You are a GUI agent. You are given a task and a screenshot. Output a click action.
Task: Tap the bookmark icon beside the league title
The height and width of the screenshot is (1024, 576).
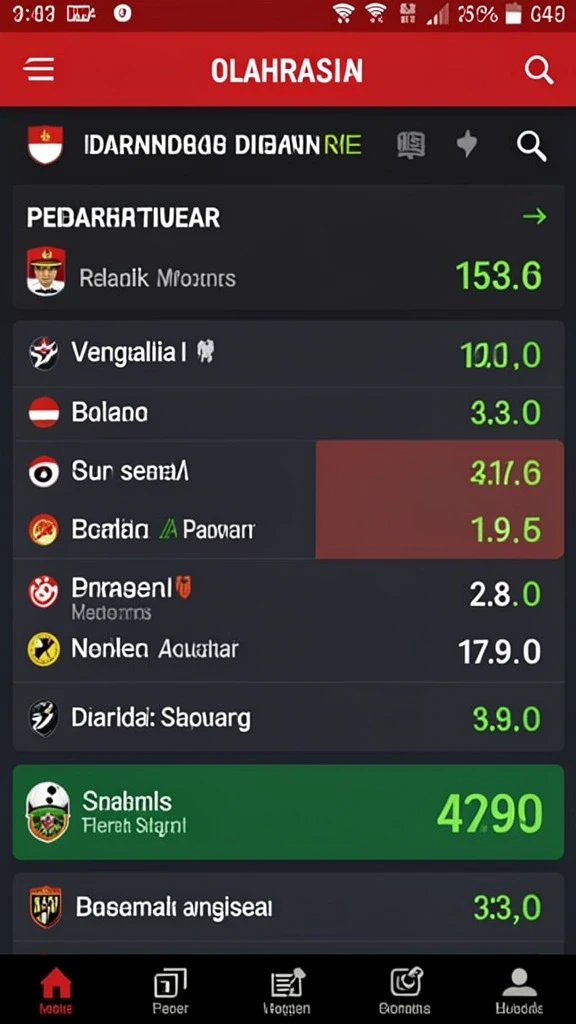[411, 145]
